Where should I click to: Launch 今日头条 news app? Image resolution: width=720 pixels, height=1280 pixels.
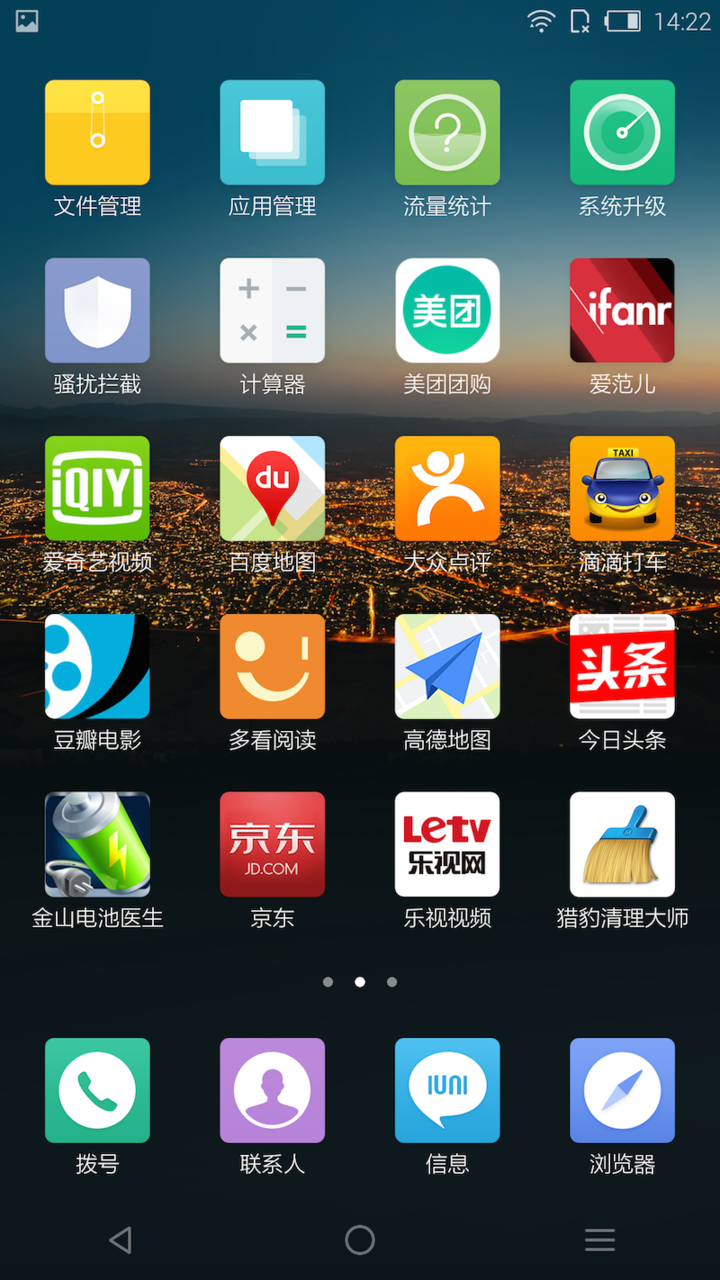(x=622, y=667)
